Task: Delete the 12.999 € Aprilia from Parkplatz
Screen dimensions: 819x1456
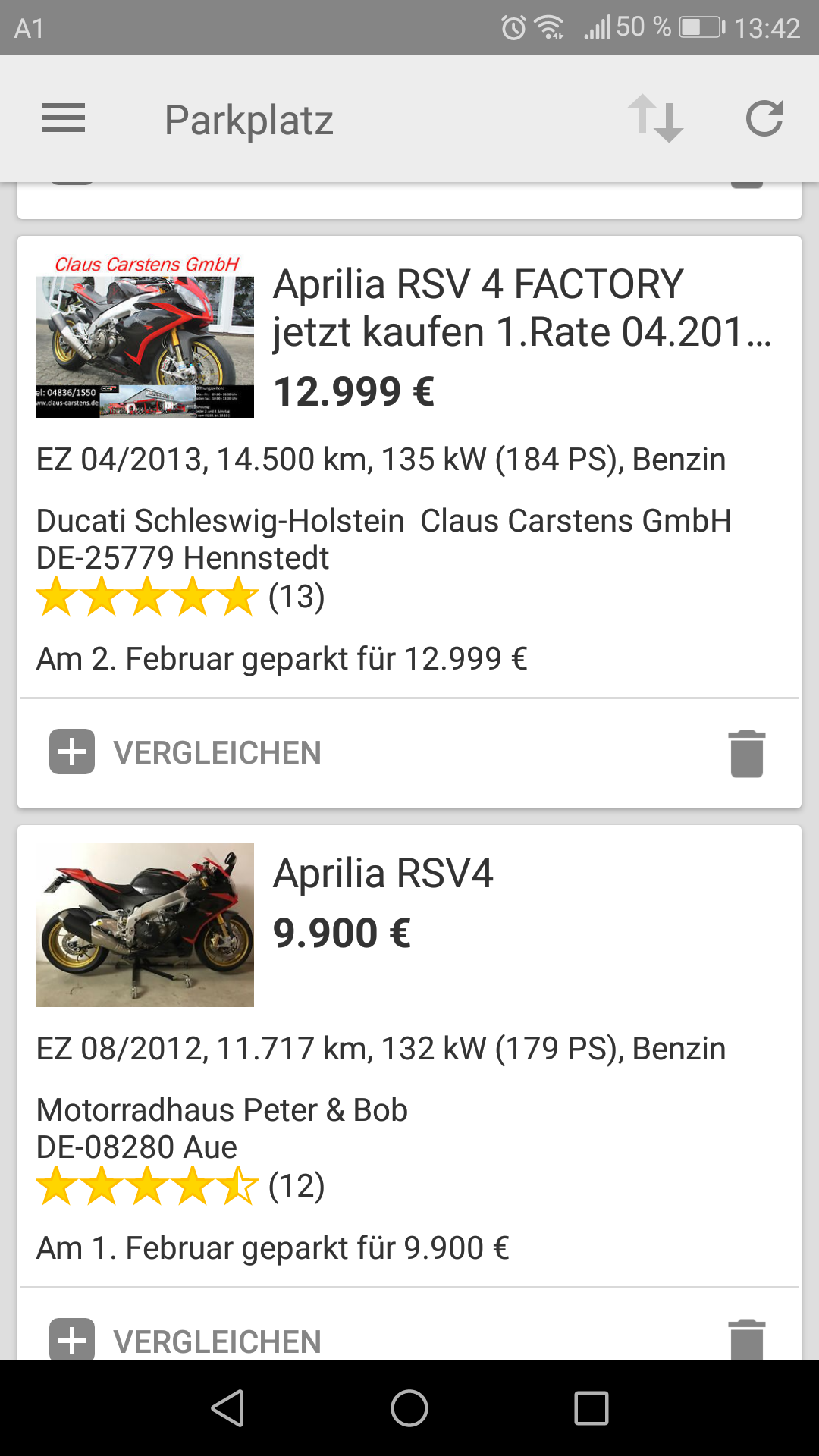Action: coord(747,754)
